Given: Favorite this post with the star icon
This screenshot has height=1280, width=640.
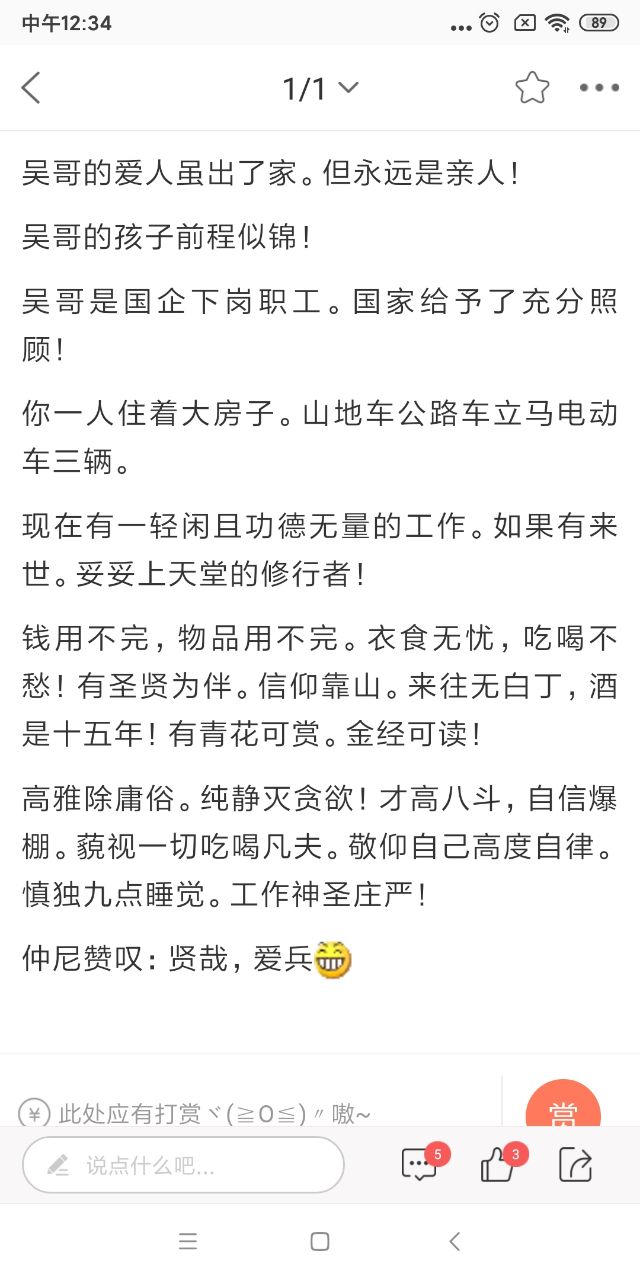Looking at the screenshot, I should click(532, 88).
